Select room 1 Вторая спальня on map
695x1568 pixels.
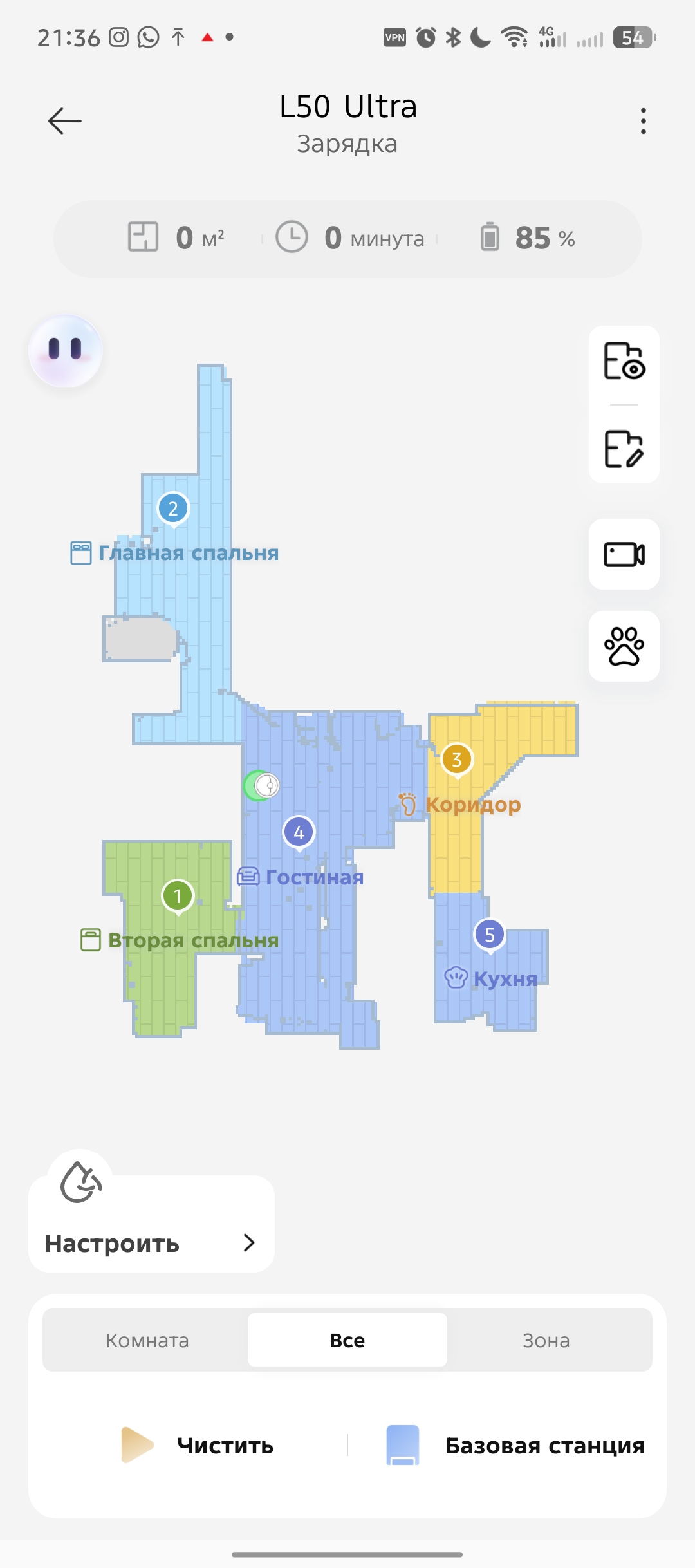coord(178,896)
